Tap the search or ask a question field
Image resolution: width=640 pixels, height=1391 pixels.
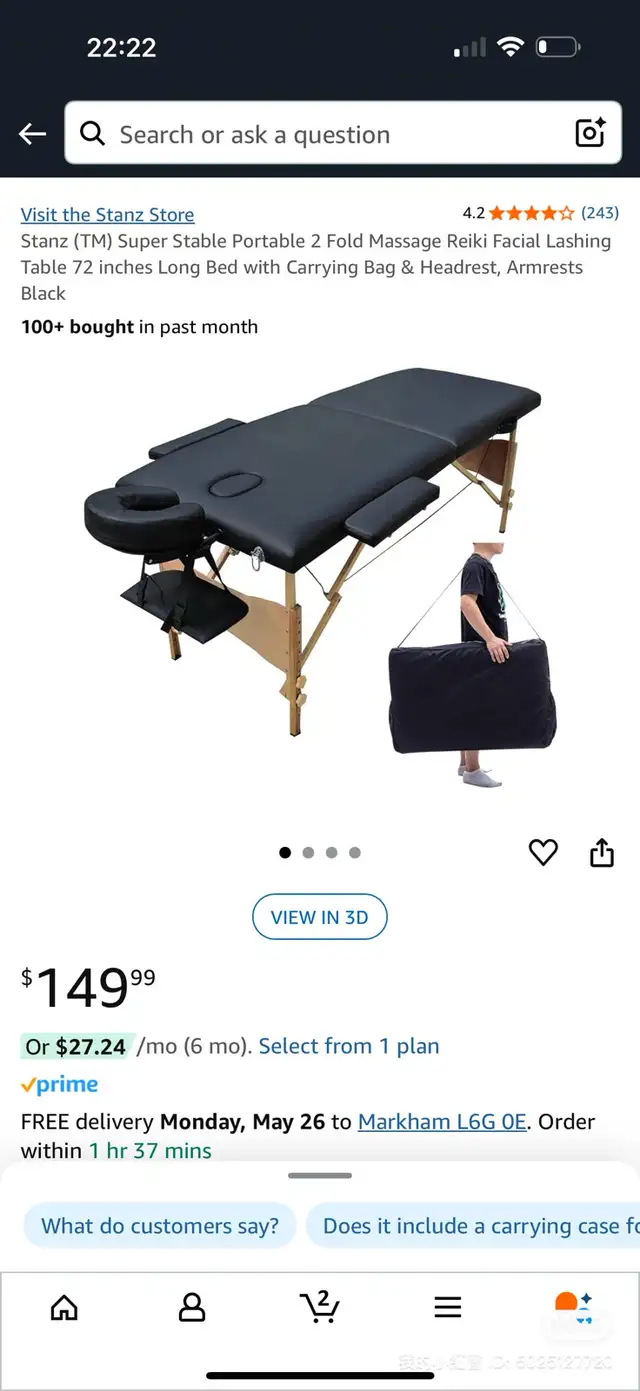pos(320,134)
